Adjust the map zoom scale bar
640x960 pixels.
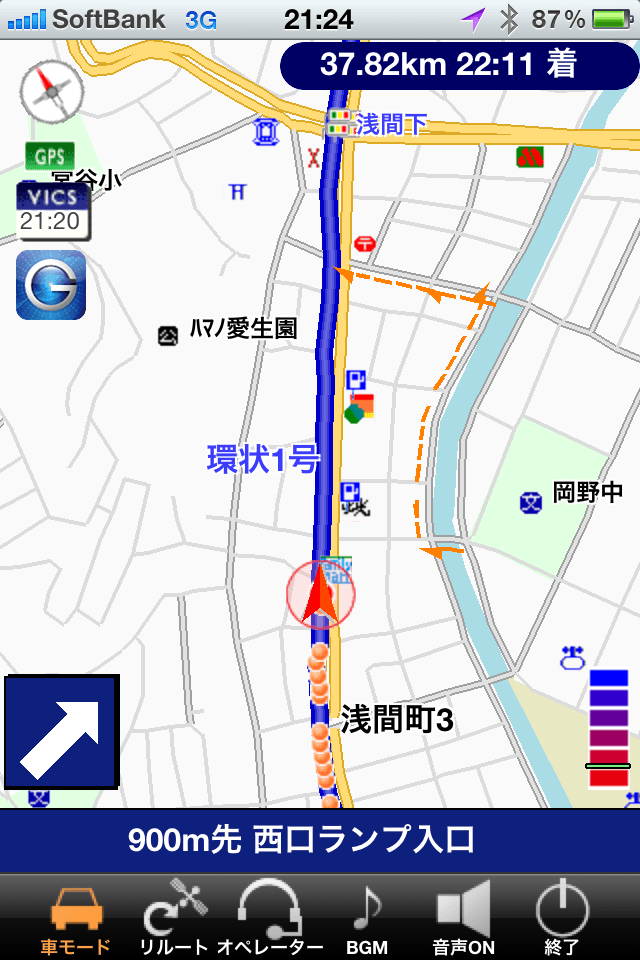pos(608,727)
